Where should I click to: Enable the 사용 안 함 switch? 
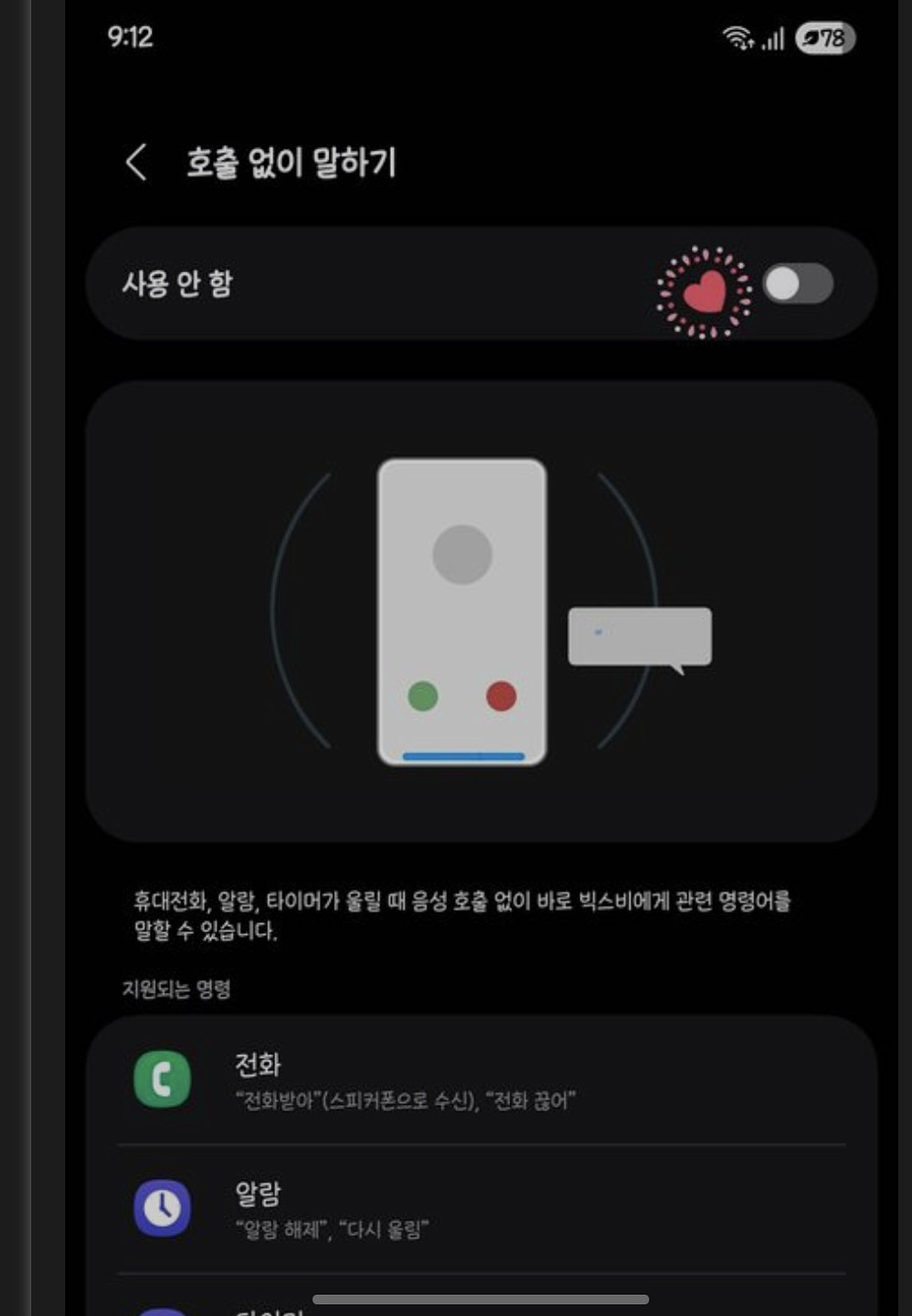click(x=797, y=284)
